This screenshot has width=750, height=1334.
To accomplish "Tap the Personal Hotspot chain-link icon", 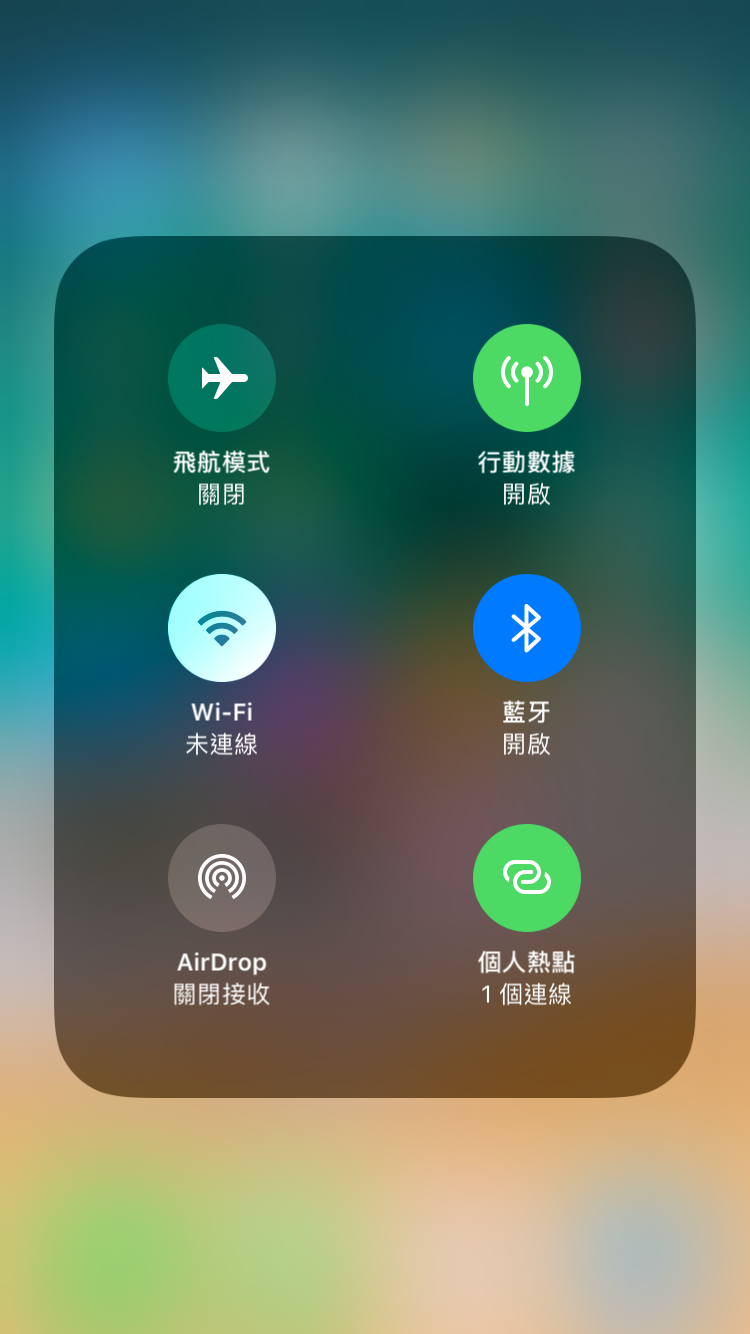I will point(527,877).
